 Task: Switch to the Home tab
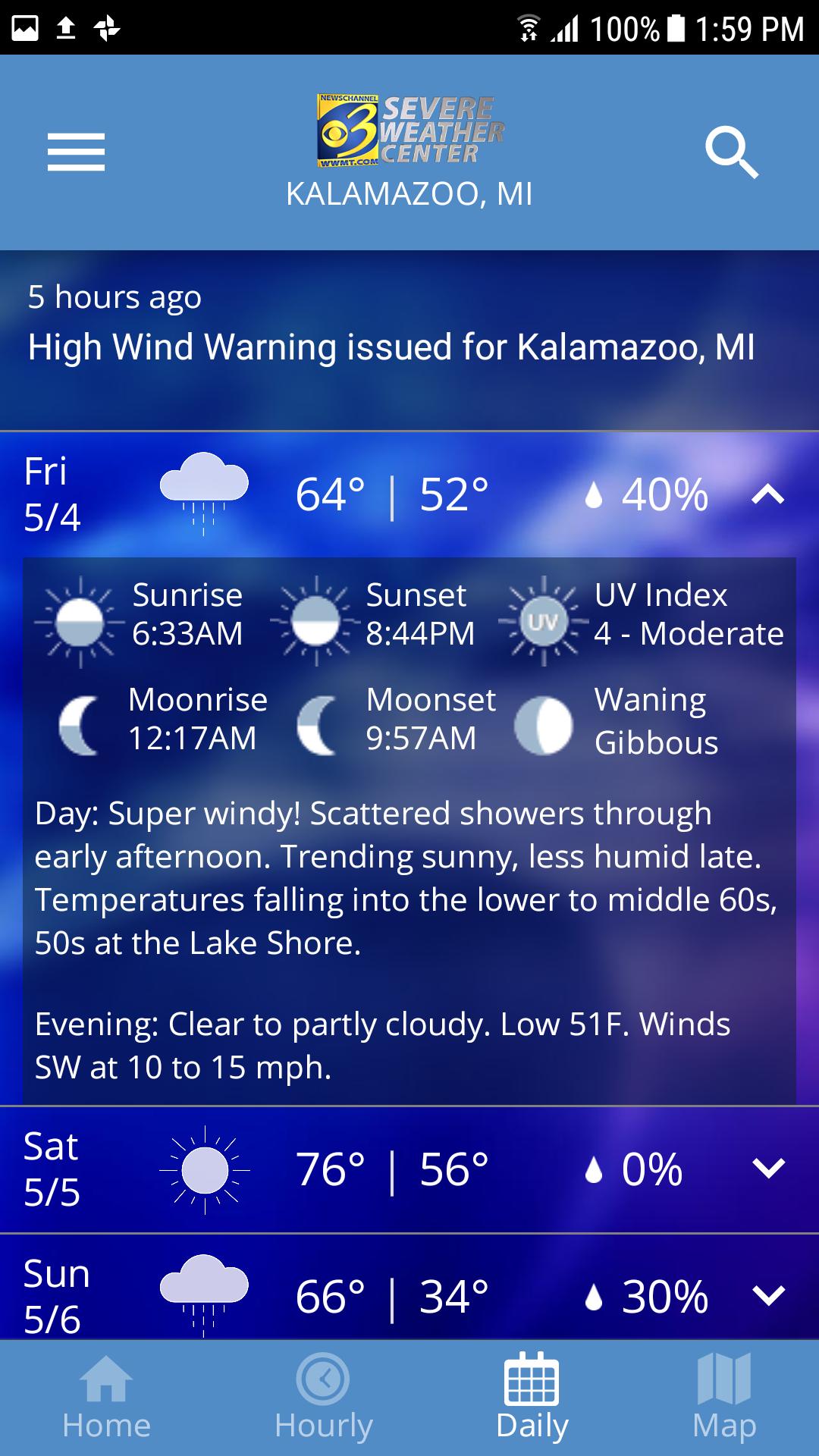(106, 1397)
